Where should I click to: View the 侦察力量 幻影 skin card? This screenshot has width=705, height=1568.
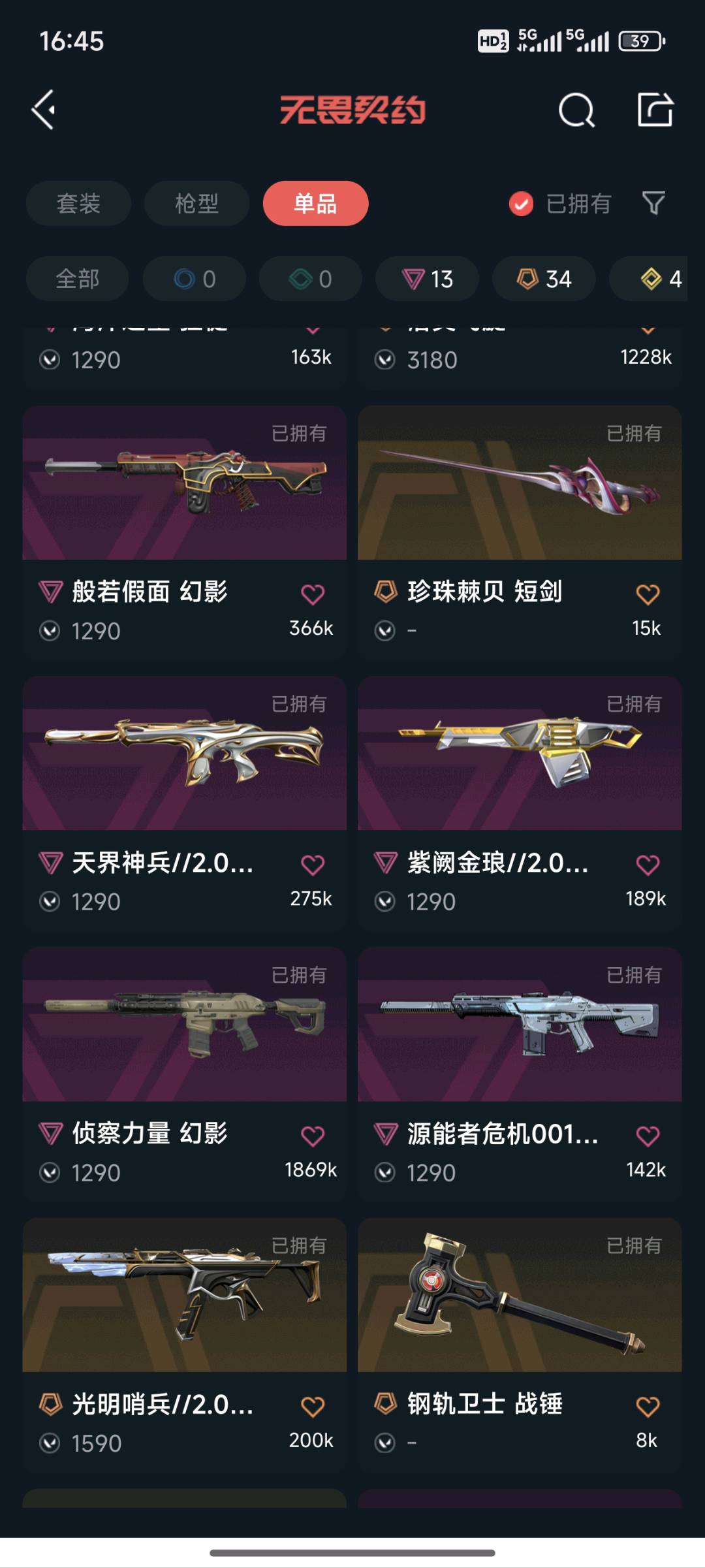(x=184, y=1024)
